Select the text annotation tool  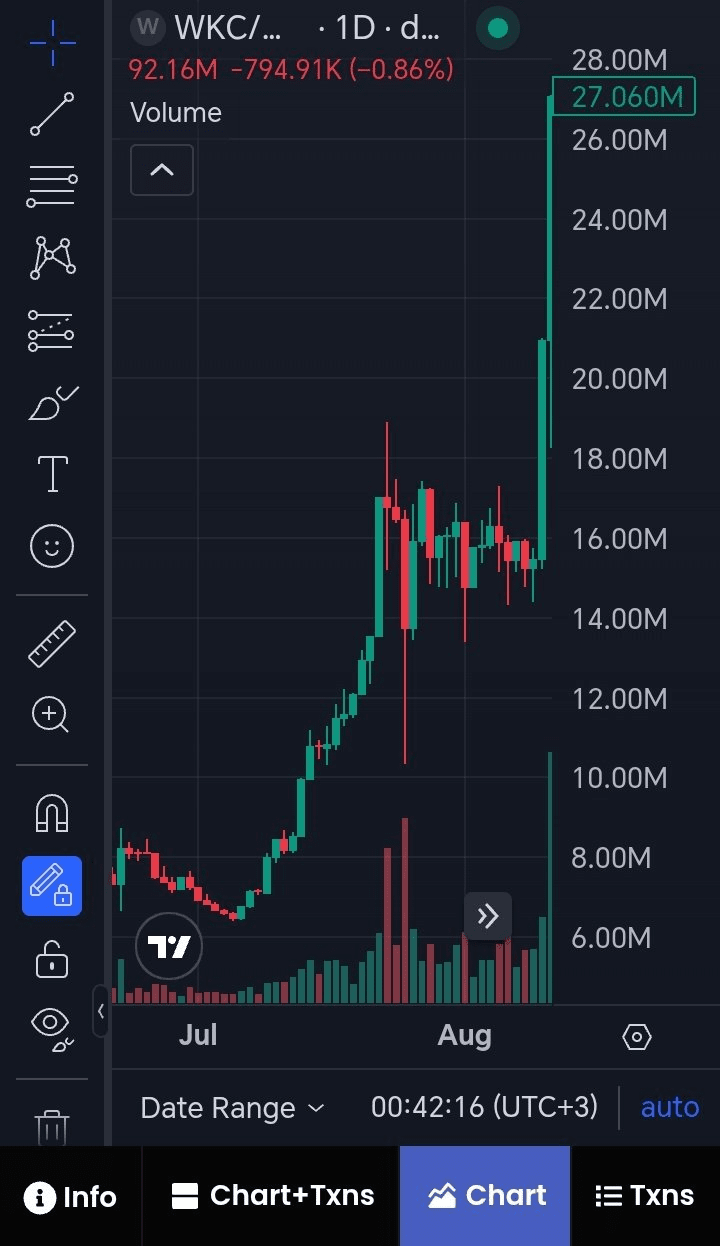[x=52, y=473]
